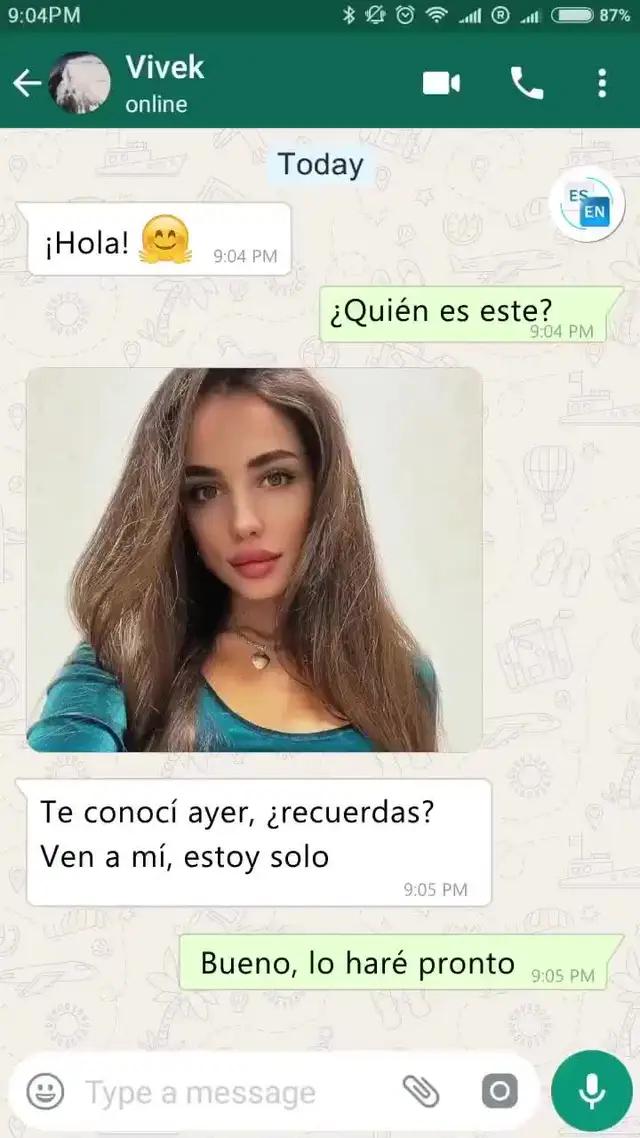Open Vivek's contact info

click(165, 83)
